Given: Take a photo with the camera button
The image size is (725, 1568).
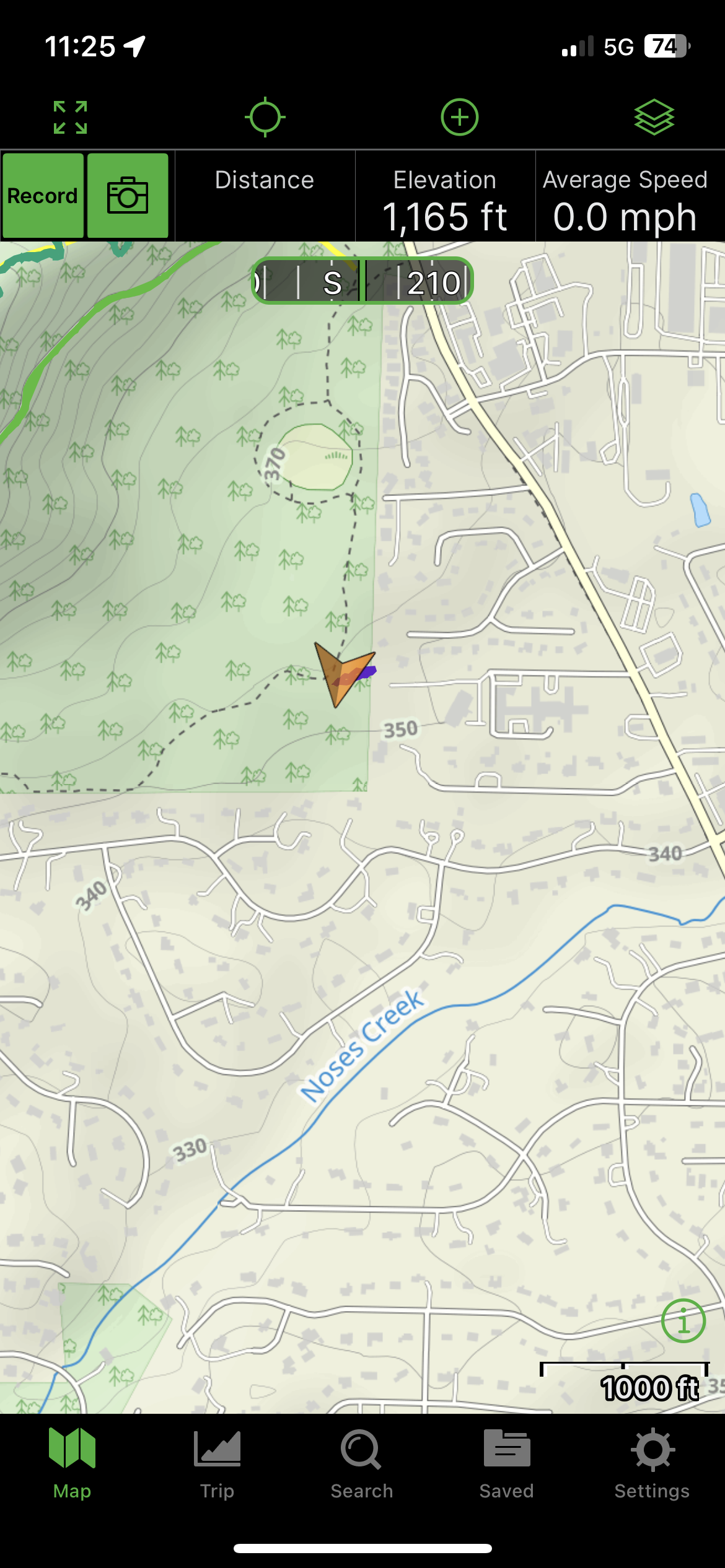Looking at the screenshot, I should 128,196.
